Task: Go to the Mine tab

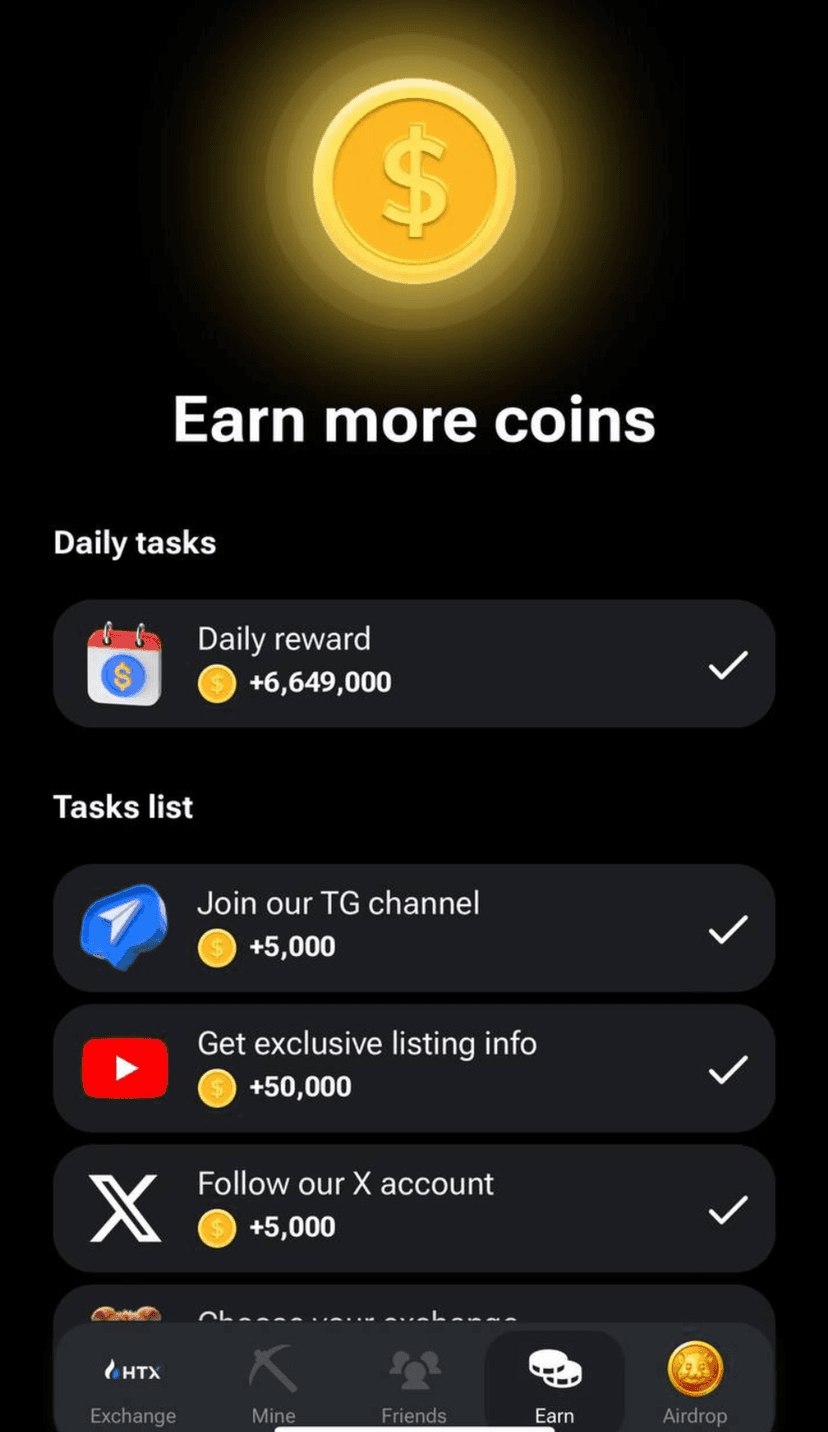Action: point(273,1385)
